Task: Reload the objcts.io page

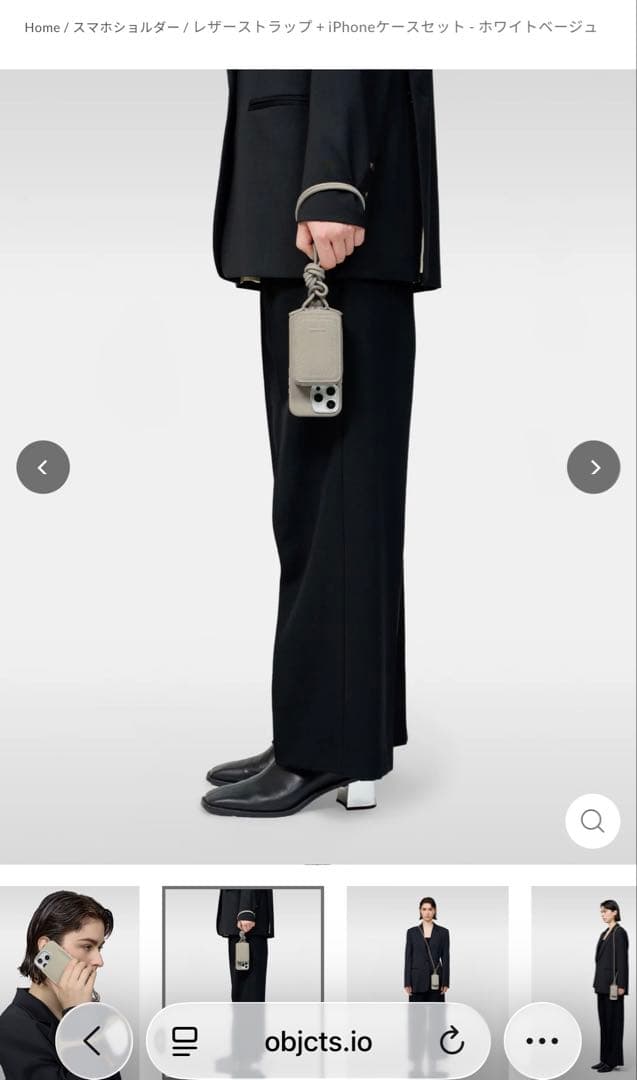Action: tap(452, 1041)
